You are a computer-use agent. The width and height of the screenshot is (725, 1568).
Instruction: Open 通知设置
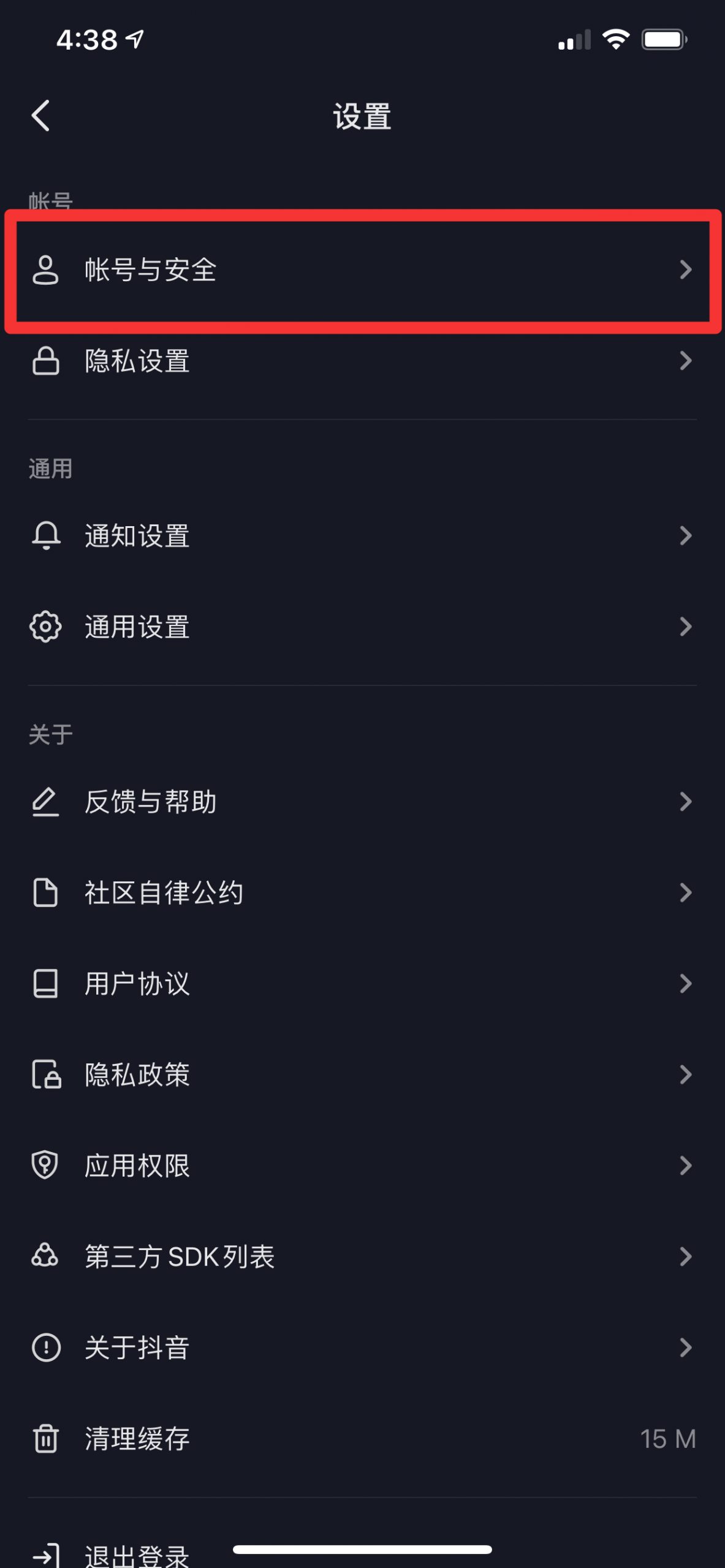tap(362, 536)
